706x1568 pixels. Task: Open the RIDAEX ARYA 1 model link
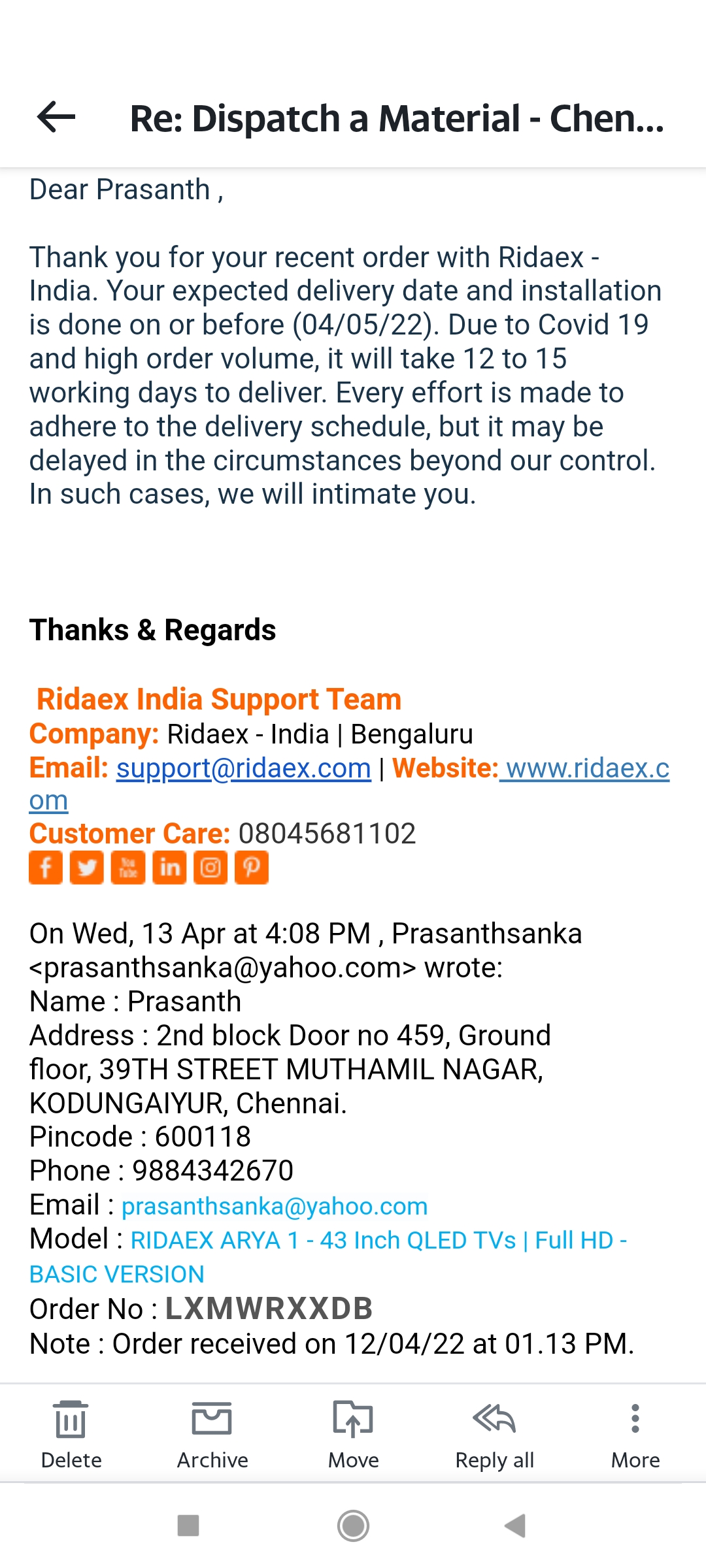(x=378, y=1240)
